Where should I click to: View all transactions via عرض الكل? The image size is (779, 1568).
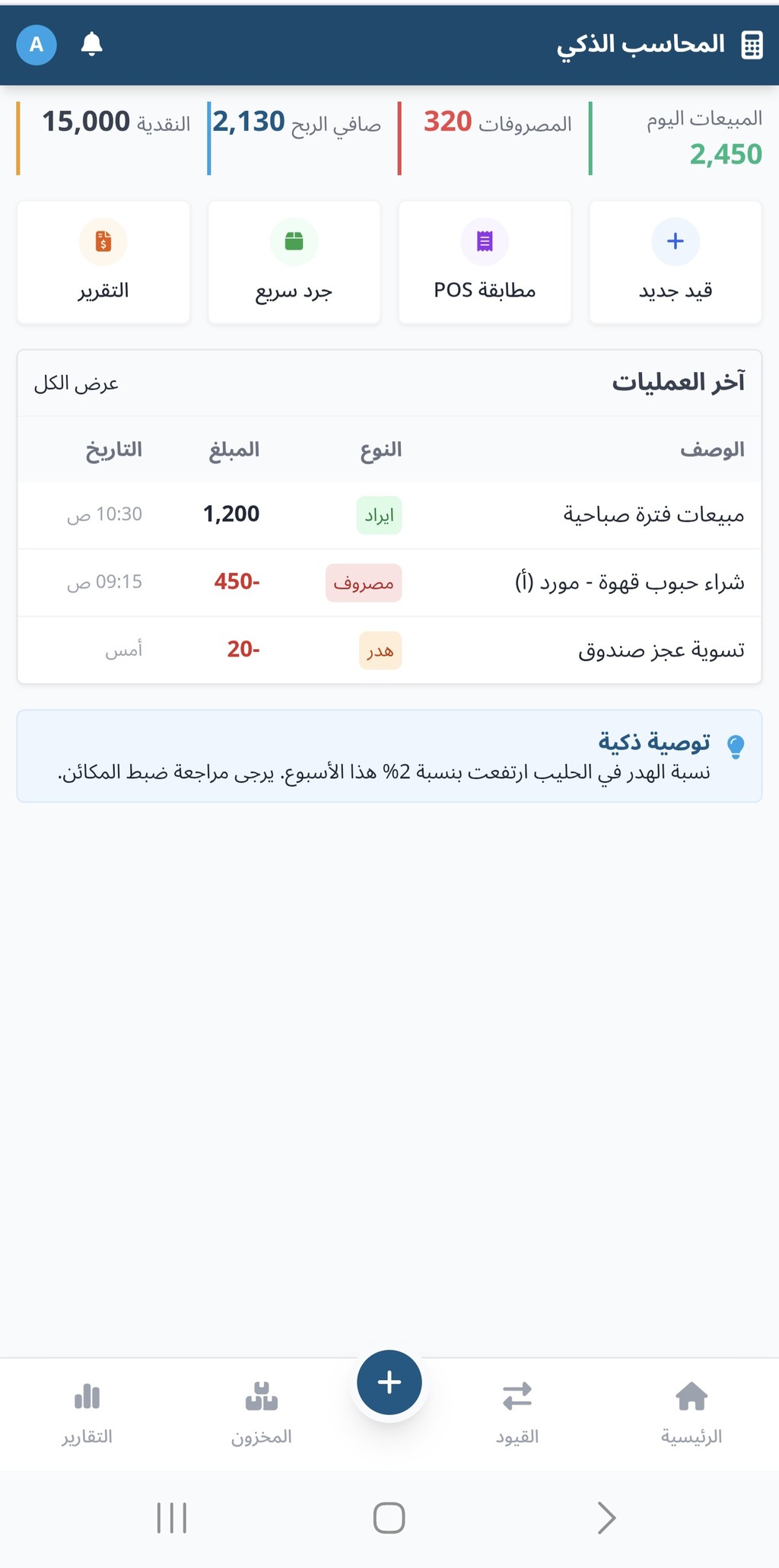click(76, 383)
